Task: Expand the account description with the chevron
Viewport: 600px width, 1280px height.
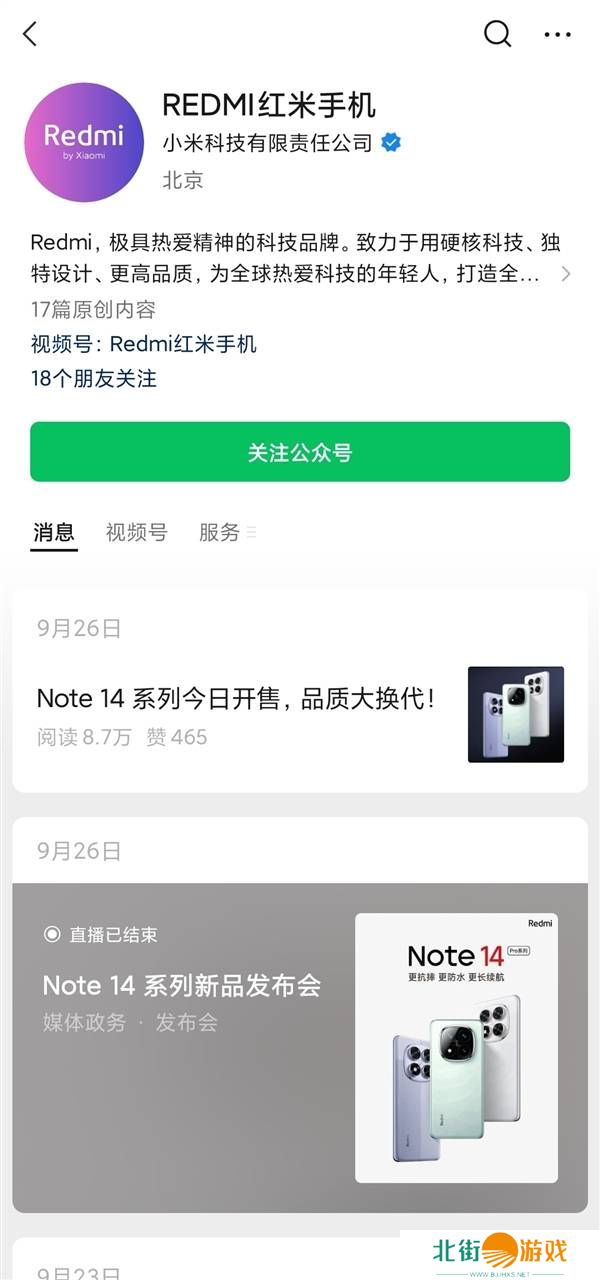Action: pos(566,273)
